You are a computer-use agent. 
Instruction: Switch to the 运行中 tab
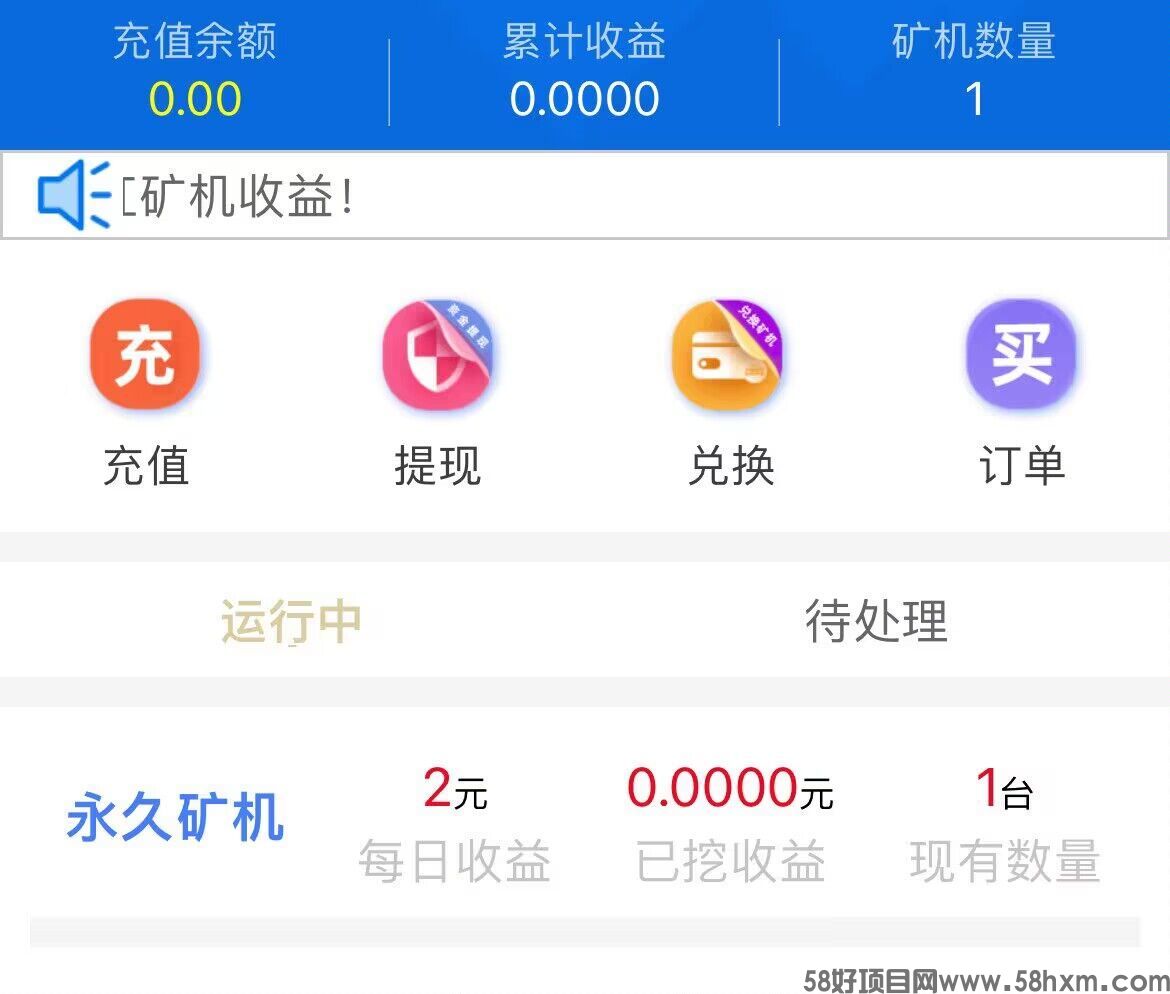pyautogui.click(x=291, y=622)
